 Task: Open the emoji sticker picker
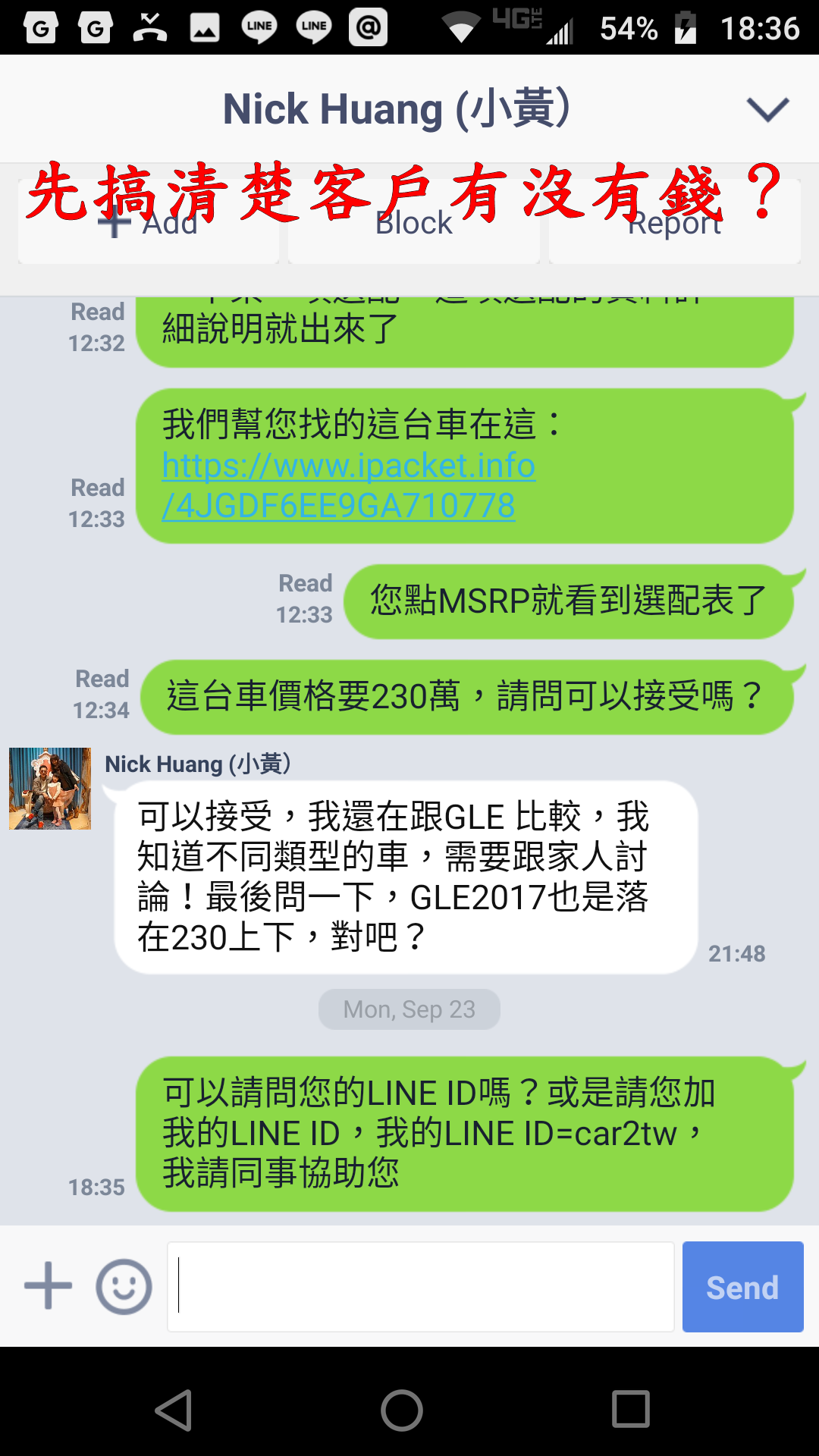[124, 1286]
